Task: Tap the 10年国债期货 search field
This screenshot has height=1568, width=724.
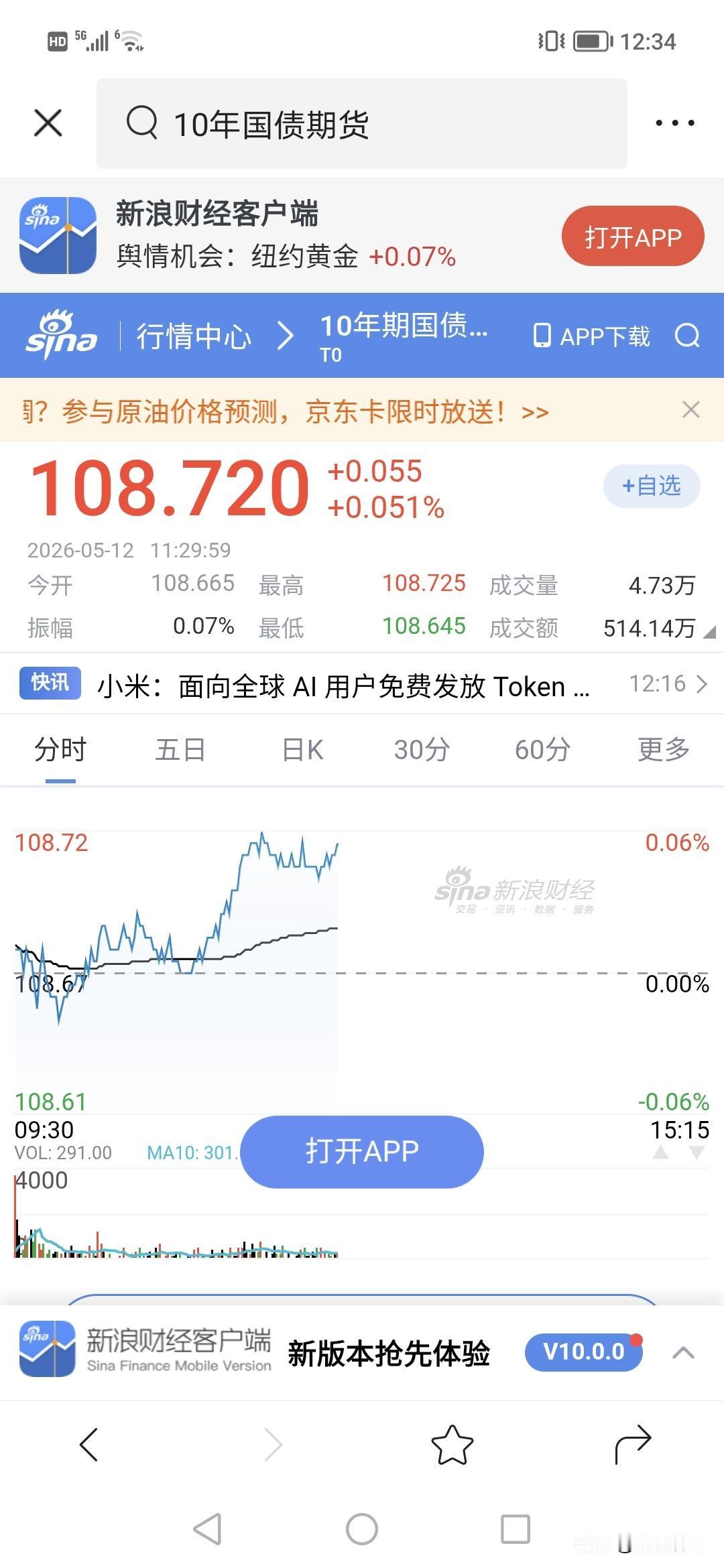Action: click(362, 123)
